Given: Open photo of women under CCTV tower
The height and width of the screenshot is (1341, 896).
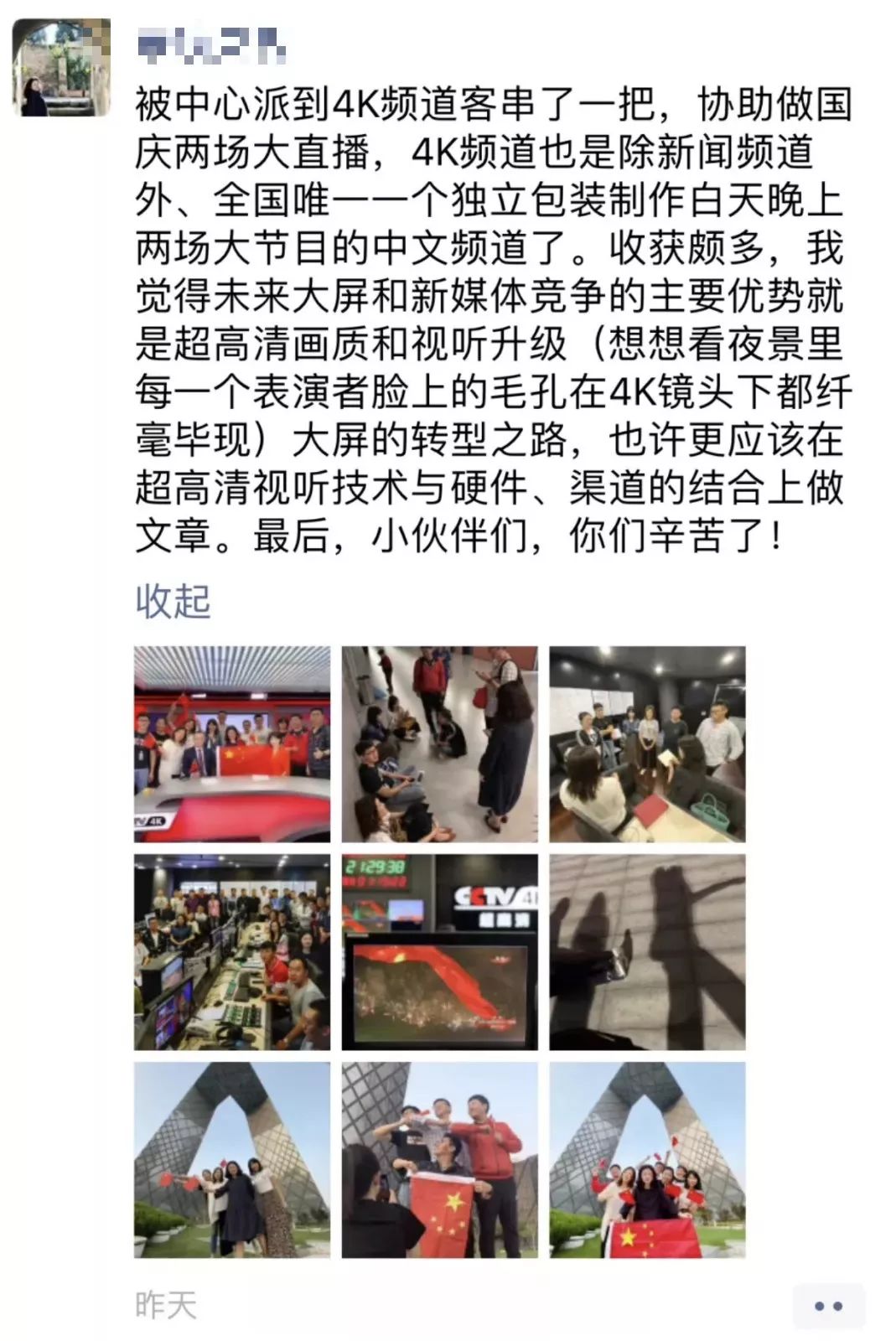Looking at the screenshot, I should click(x=232, y=1160).
